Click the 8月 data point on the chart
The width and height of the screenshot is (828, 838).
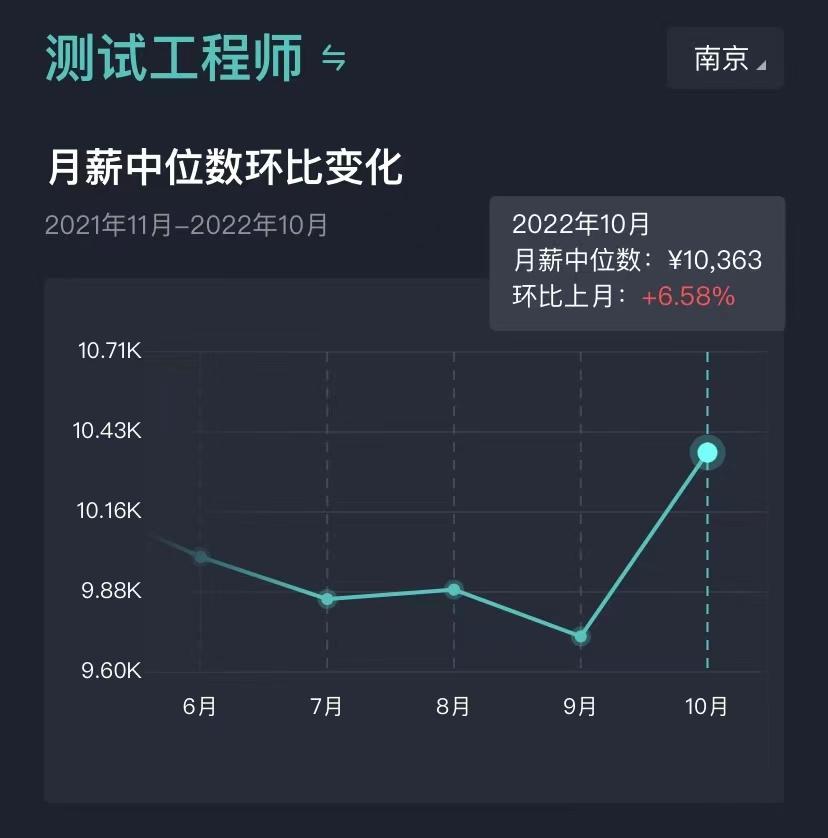[x=453, y=589]
